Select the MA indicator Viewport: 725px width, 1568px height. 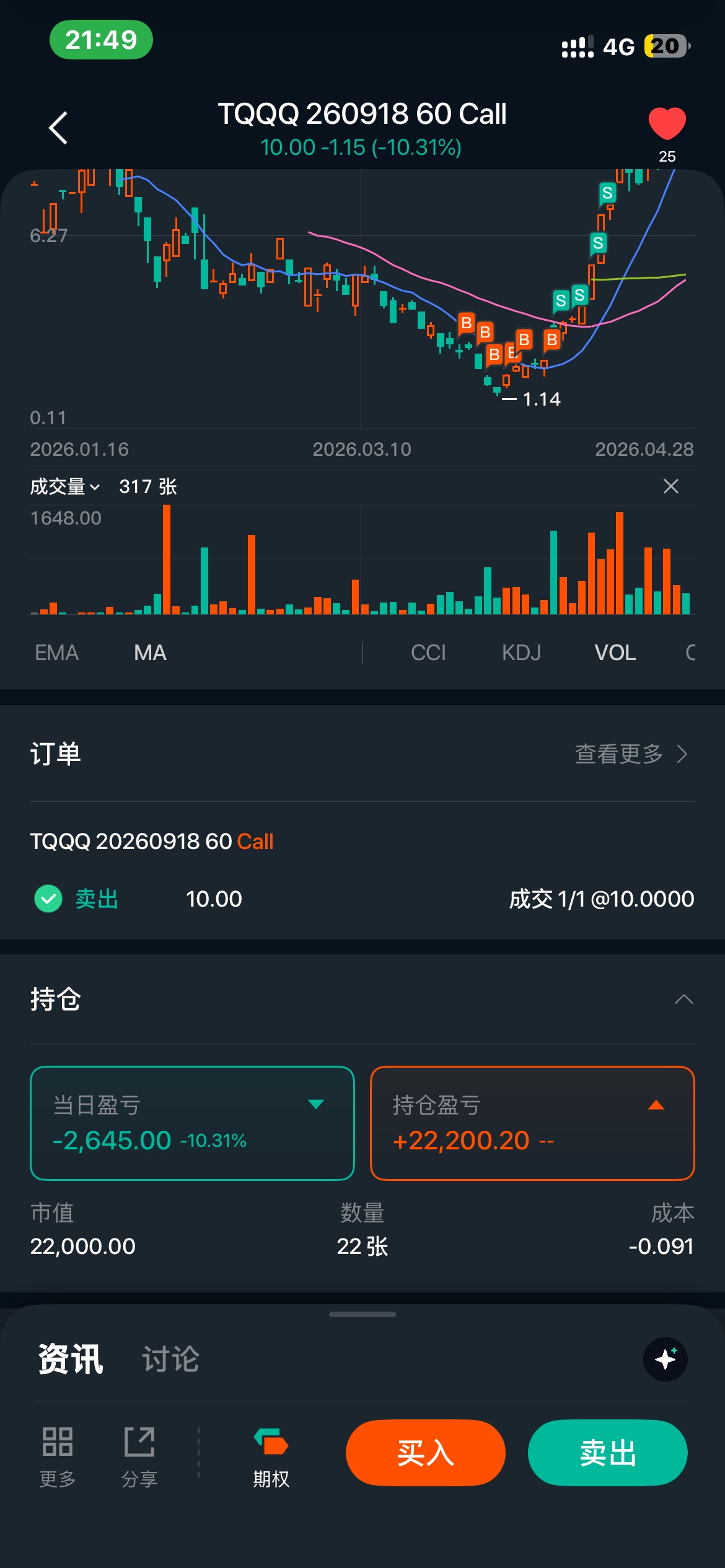(150, 653)
